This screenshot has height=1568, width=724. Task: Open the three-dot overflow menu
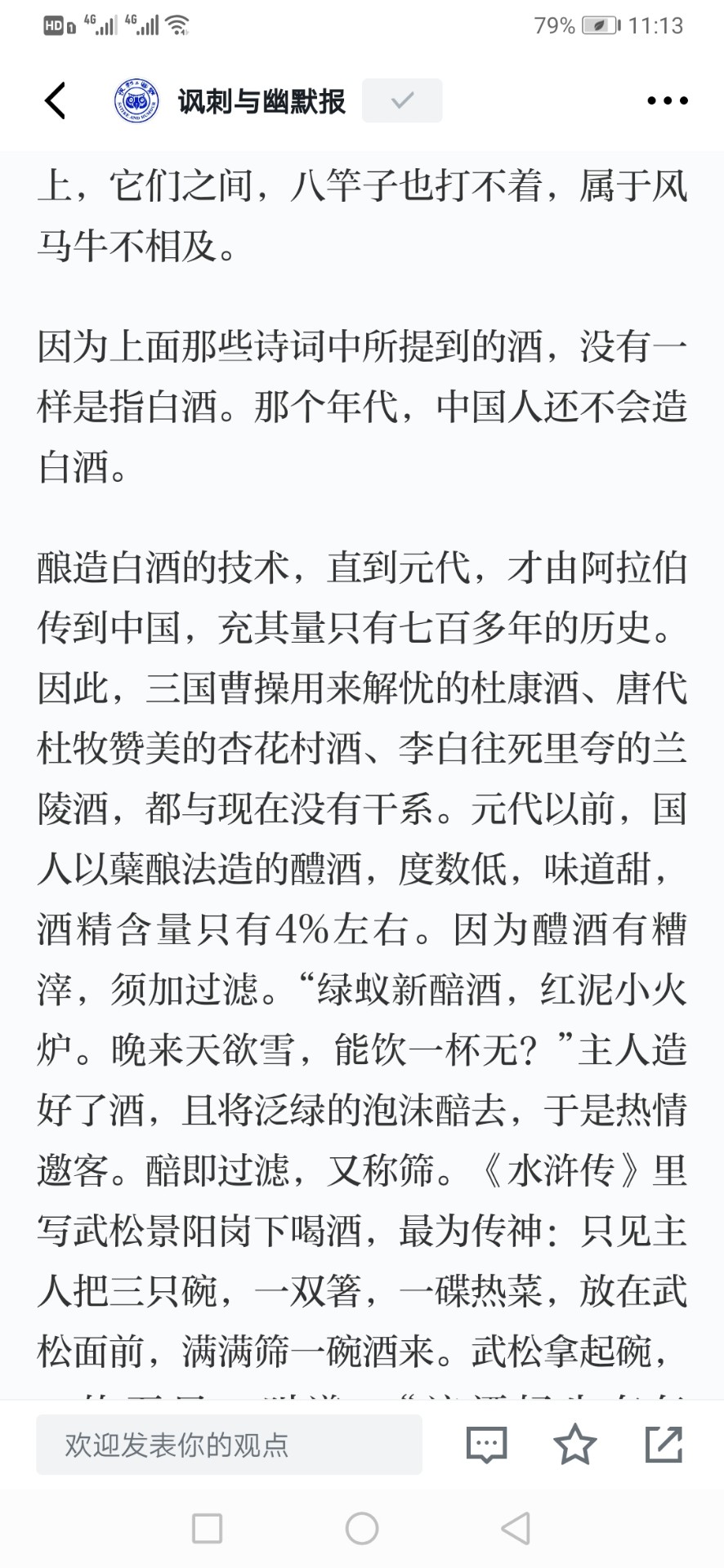[667, 100]
